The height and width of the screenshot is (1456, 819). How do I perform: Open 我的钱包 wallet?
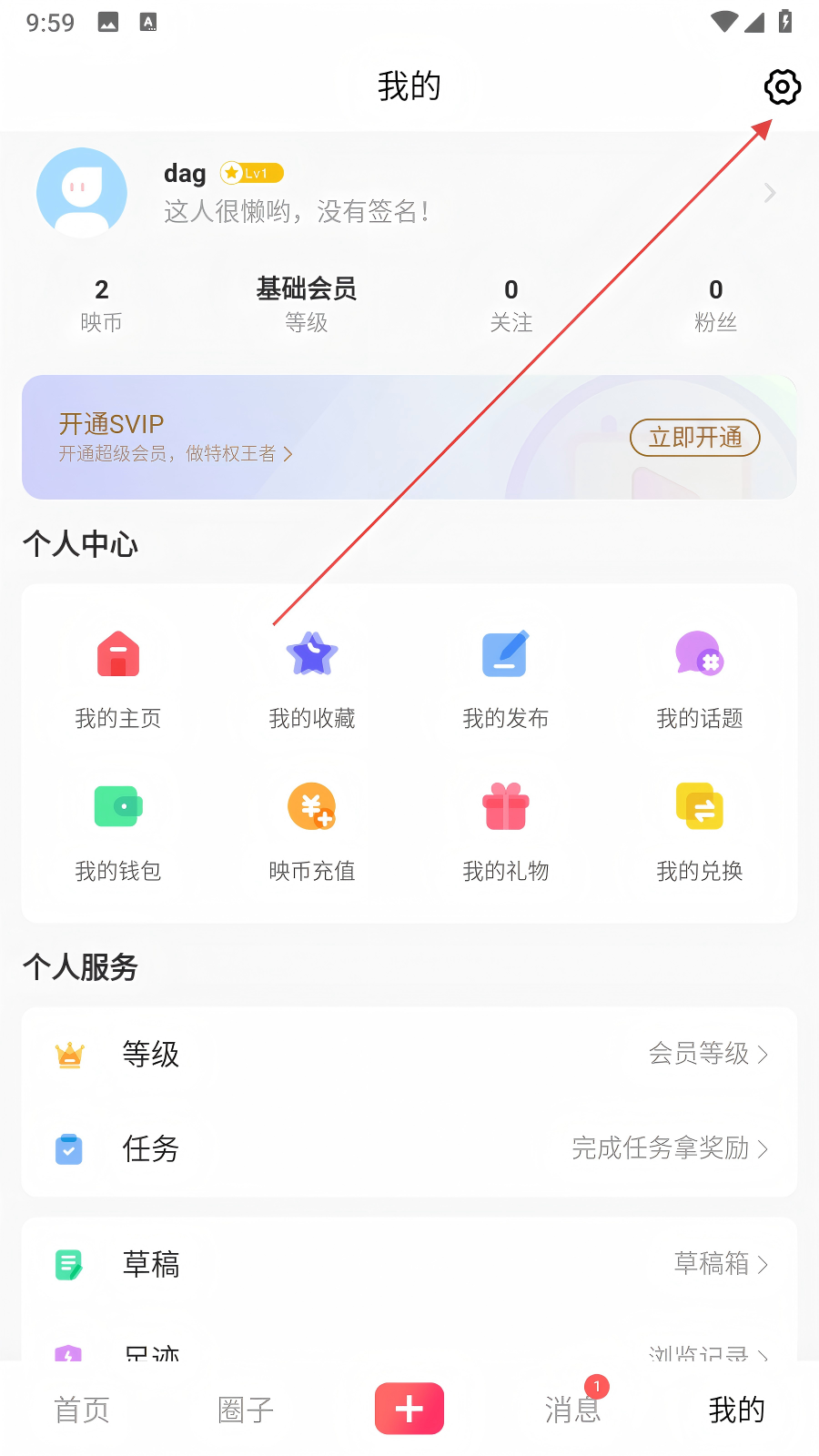118,832
